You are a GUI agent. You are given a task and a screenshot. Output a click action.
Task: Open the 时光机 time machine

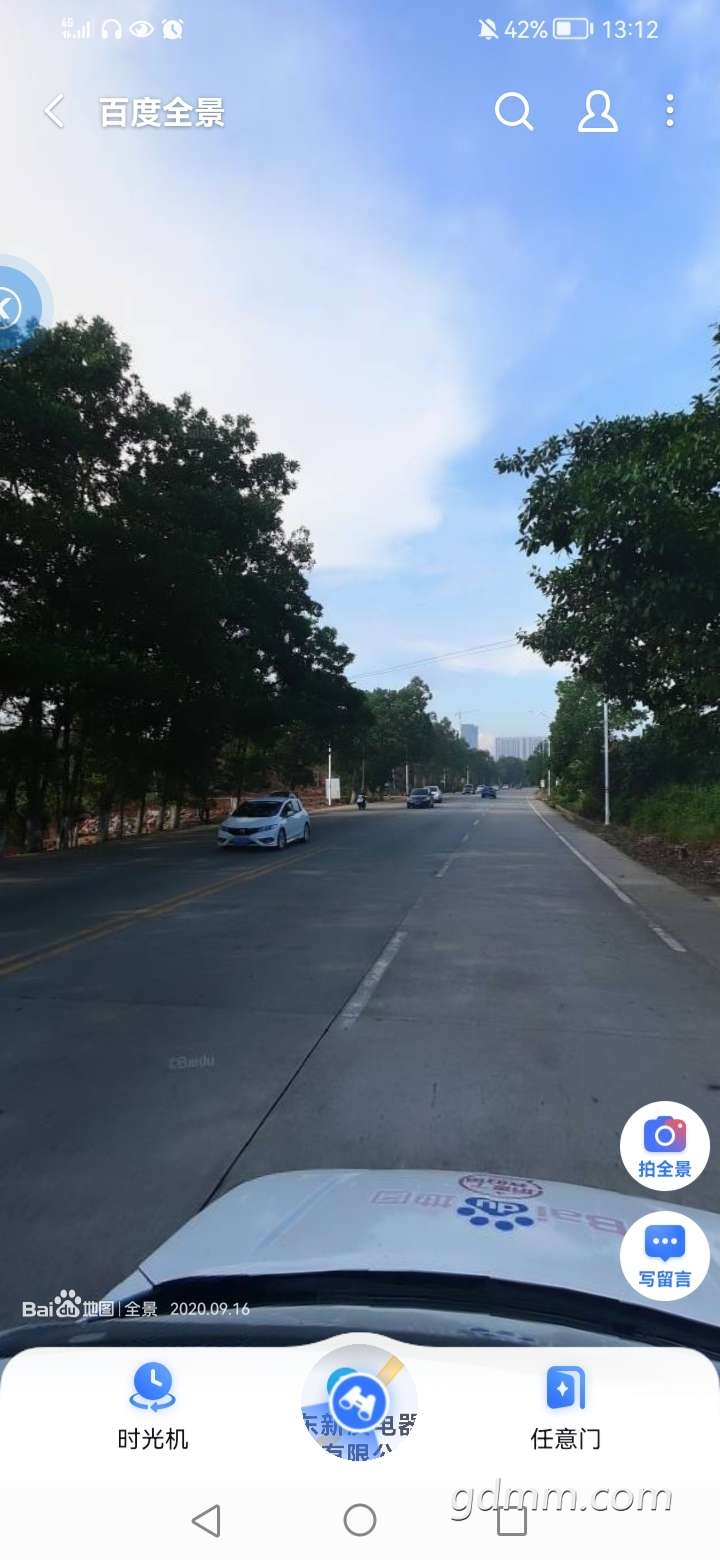pyautogui.click(x=152, y=1405)
